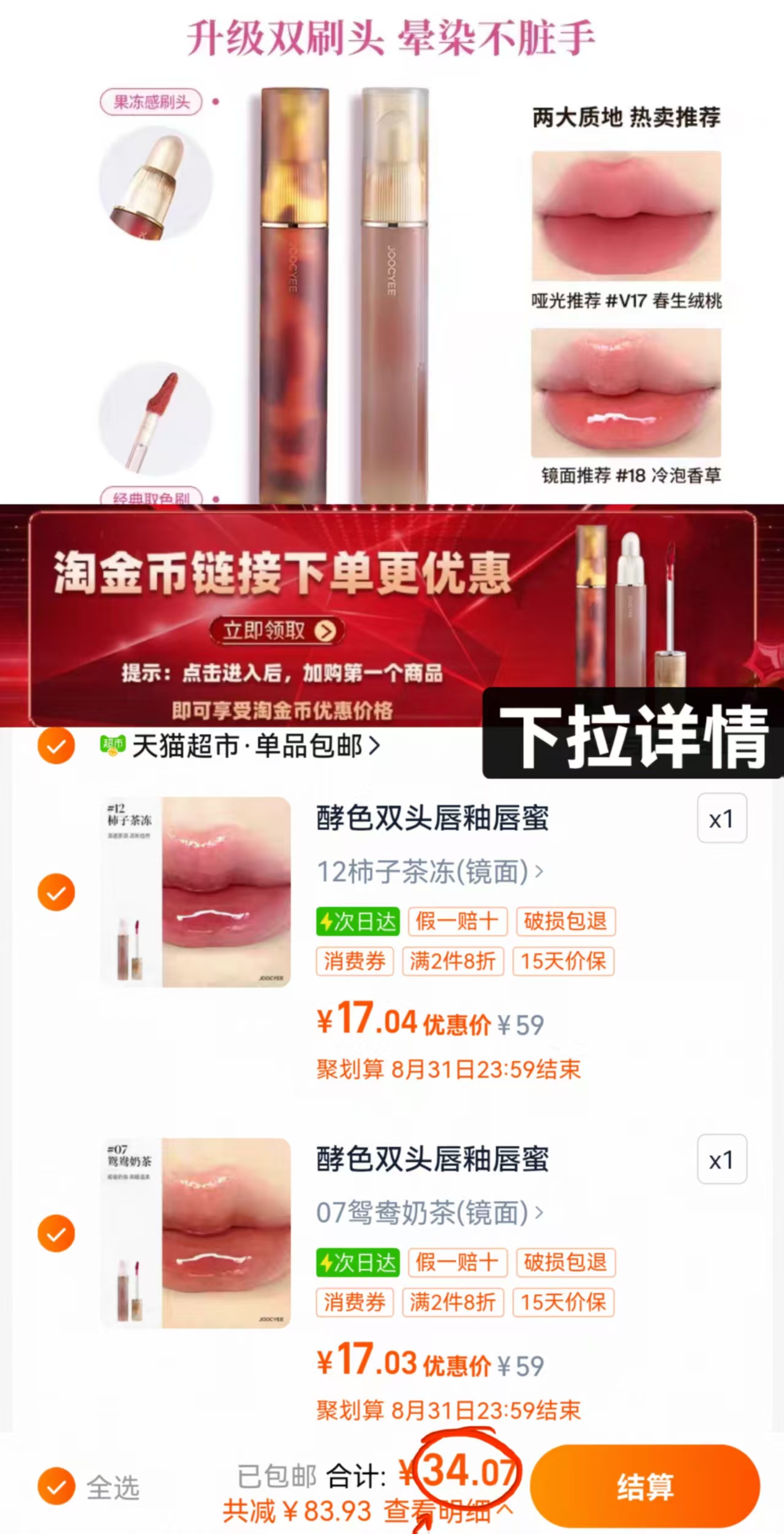This screenshot has width=784, height=1534.
Task: Tap the 破损包退 damage refund badge
Action: tap(565, 921)
